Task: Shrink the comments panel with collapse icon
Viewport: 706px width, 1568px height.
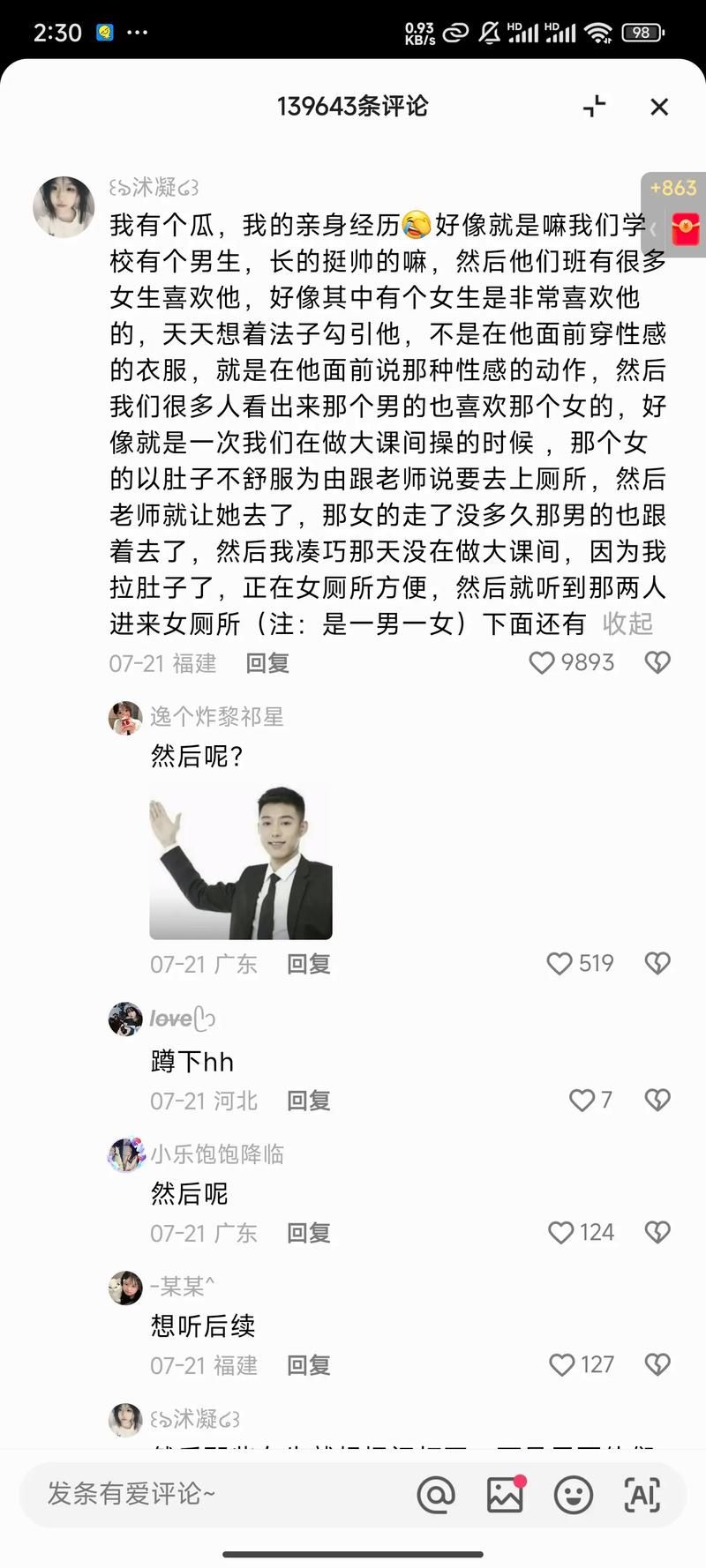Action: (x=595, y=107)
